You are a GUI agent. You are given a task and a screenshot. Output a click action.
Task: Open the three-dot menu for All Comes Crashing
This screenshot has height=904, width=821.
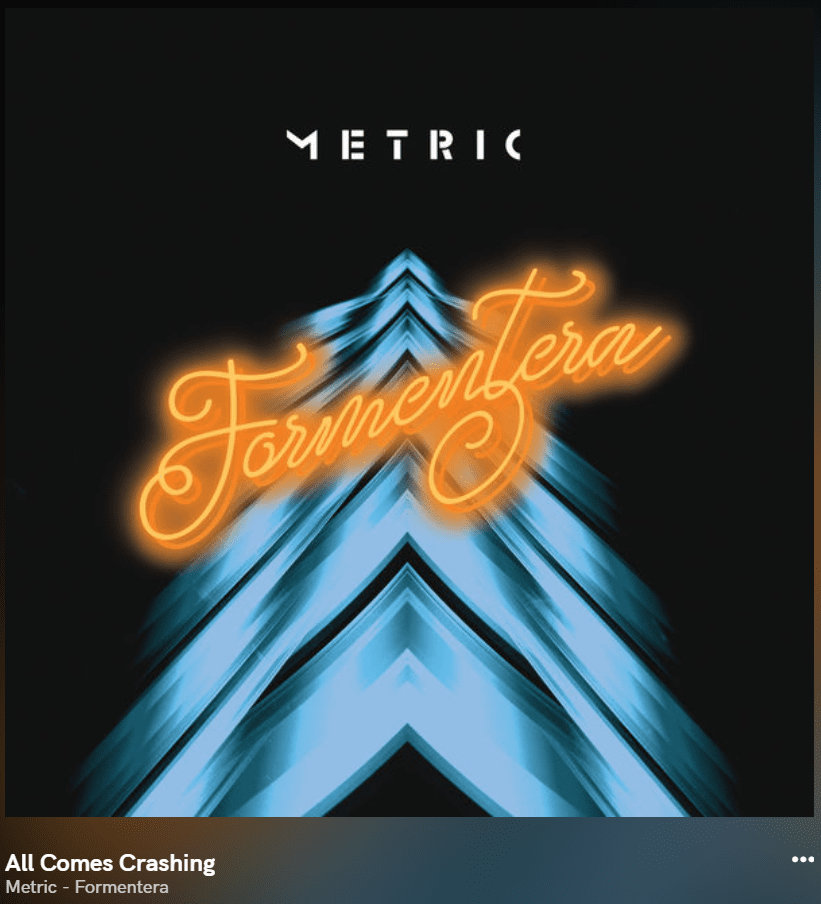click(x=802, y=860)
